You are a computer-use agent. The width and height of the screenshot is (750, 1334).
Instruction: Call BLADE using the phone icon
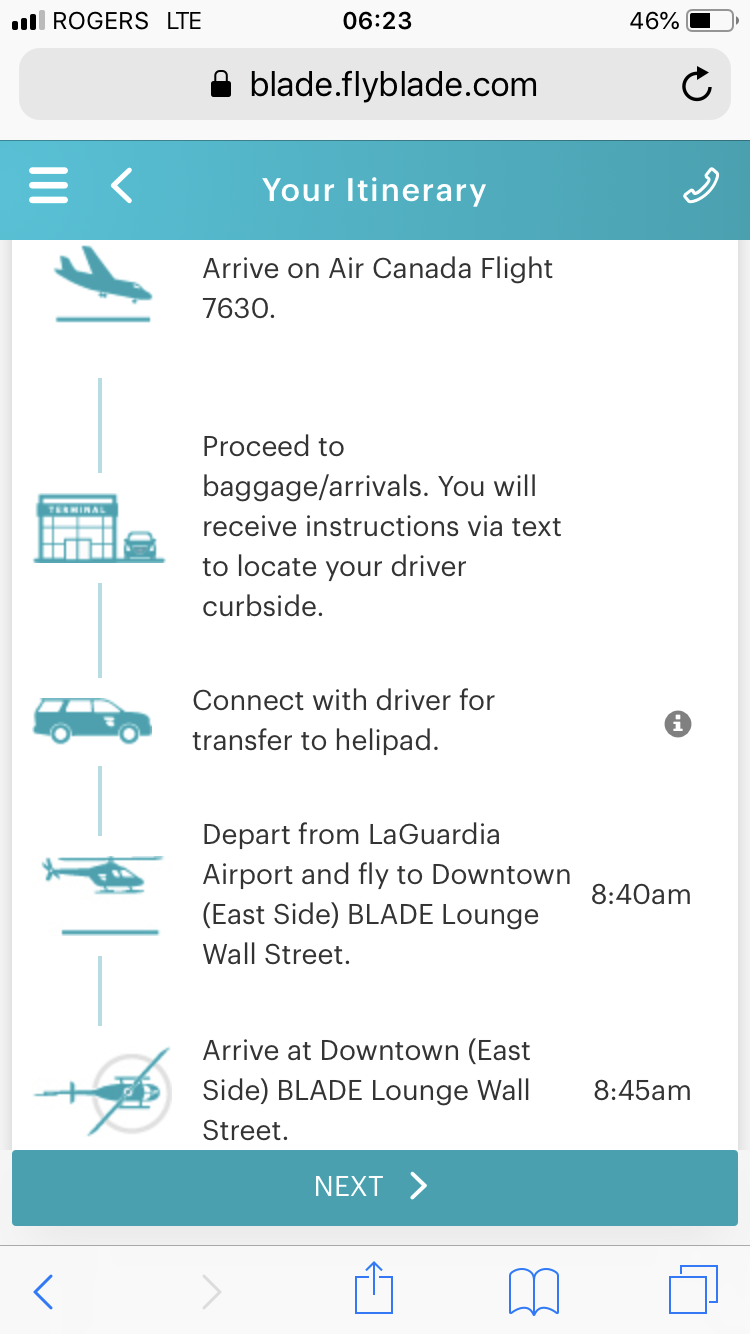(x=700, y=187)
